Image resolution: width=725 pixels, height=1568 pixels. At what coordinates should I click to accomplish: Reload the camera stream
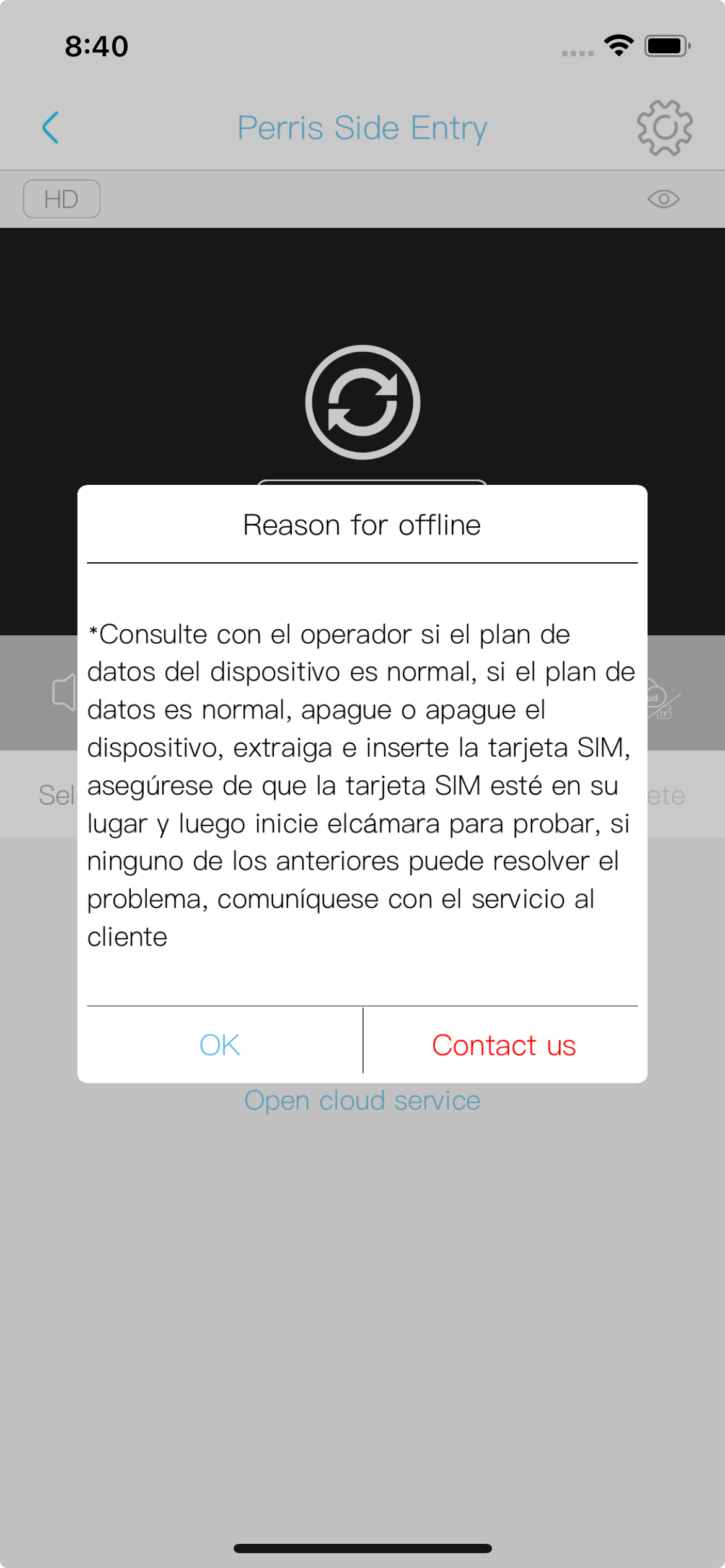tap(362, 403)
